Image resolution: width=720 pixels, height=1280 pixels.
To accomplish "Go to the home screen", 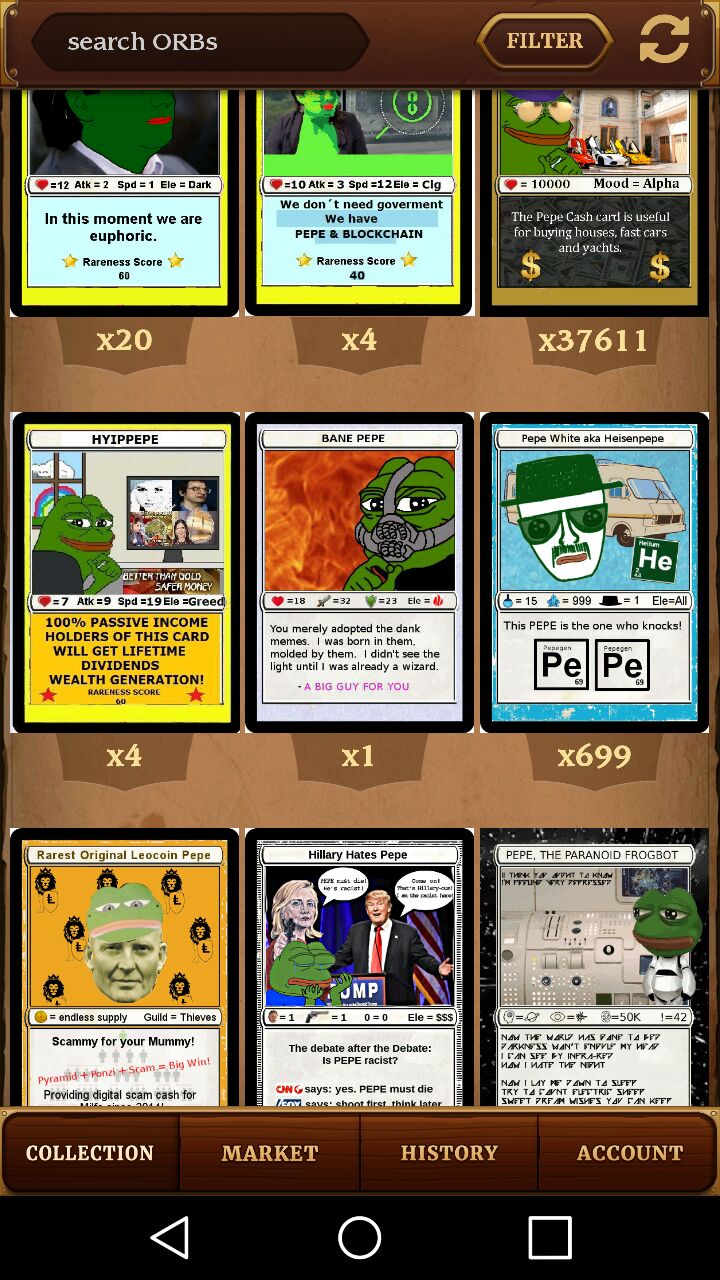I will (x=360, y=1238).
